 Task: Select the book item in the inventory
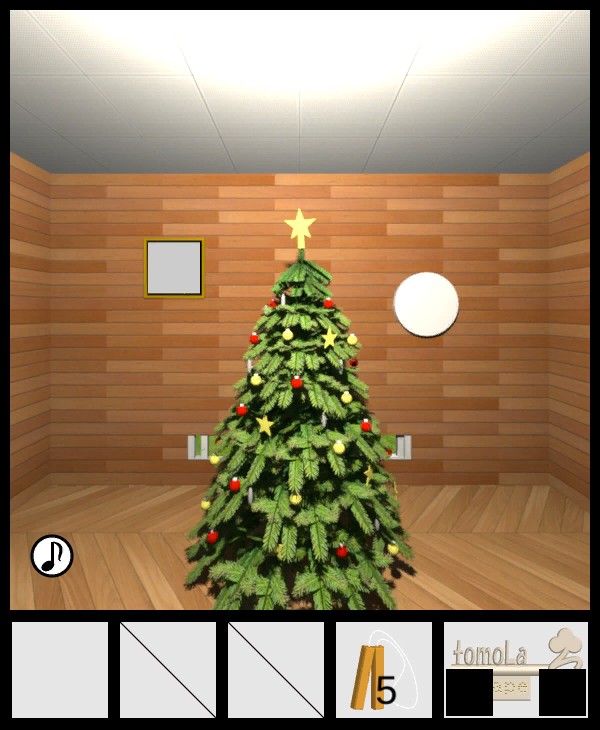coord(383,670)
